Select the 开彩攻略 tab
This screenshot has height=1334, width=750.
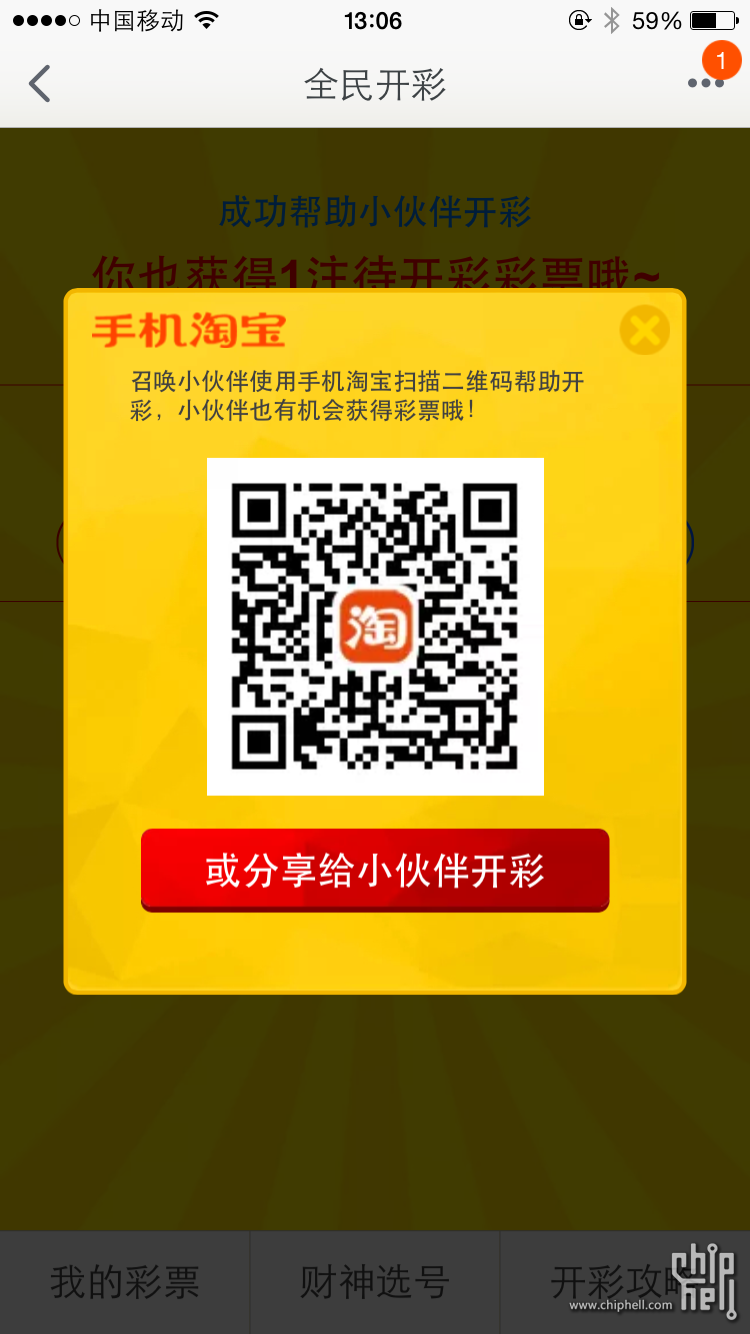tap(610, 1282)
